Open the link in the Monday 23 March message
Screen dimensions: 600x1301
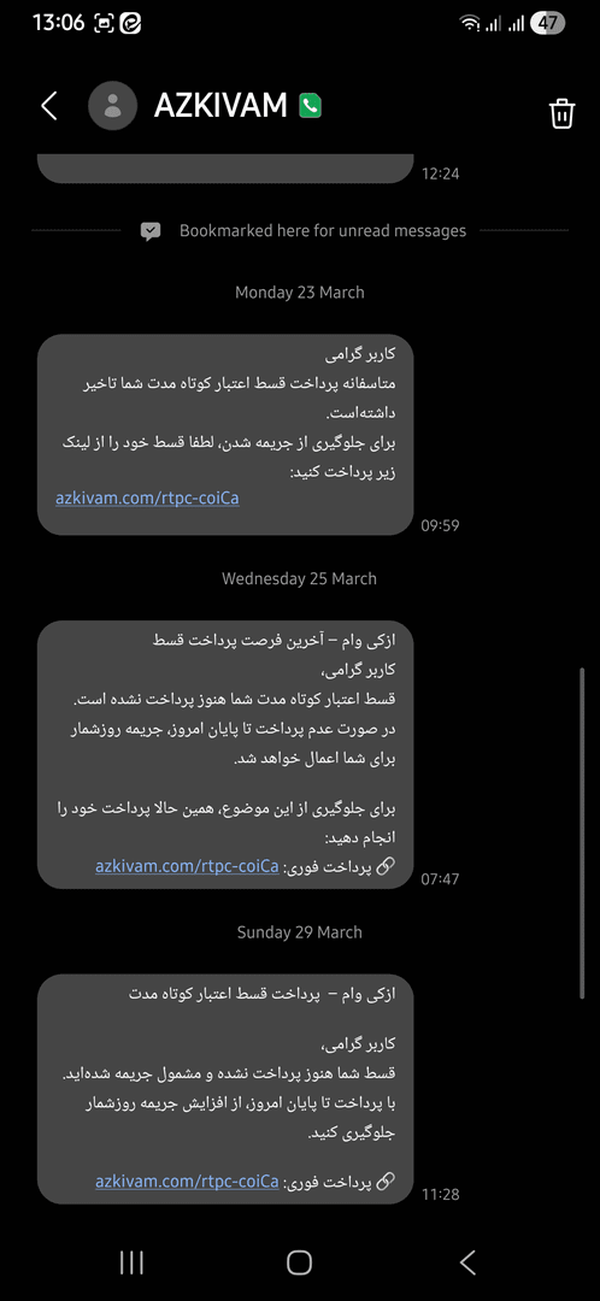click(147, 498)
